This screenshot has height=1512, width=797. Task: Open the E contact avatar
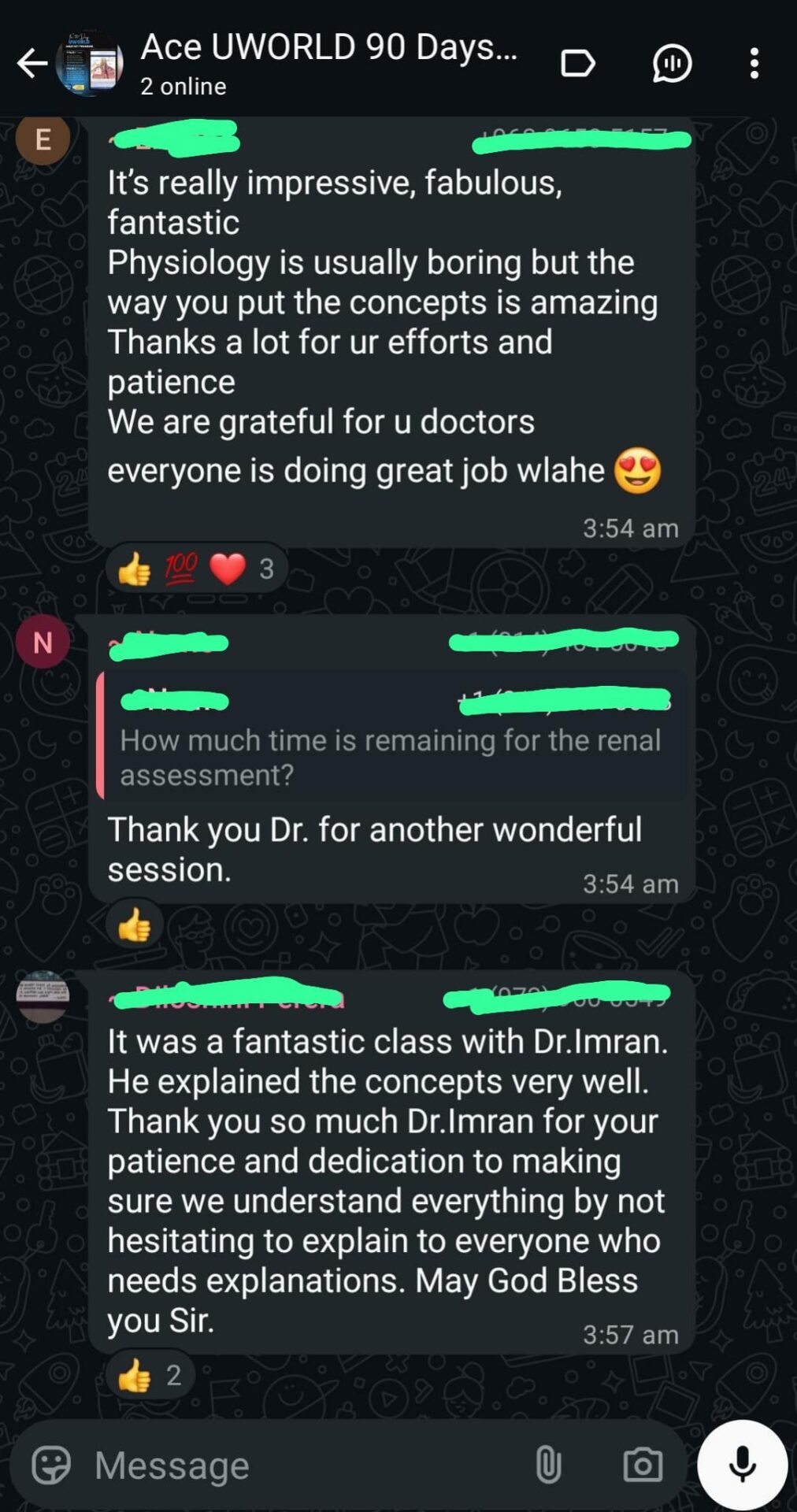(x=43, y=139)
